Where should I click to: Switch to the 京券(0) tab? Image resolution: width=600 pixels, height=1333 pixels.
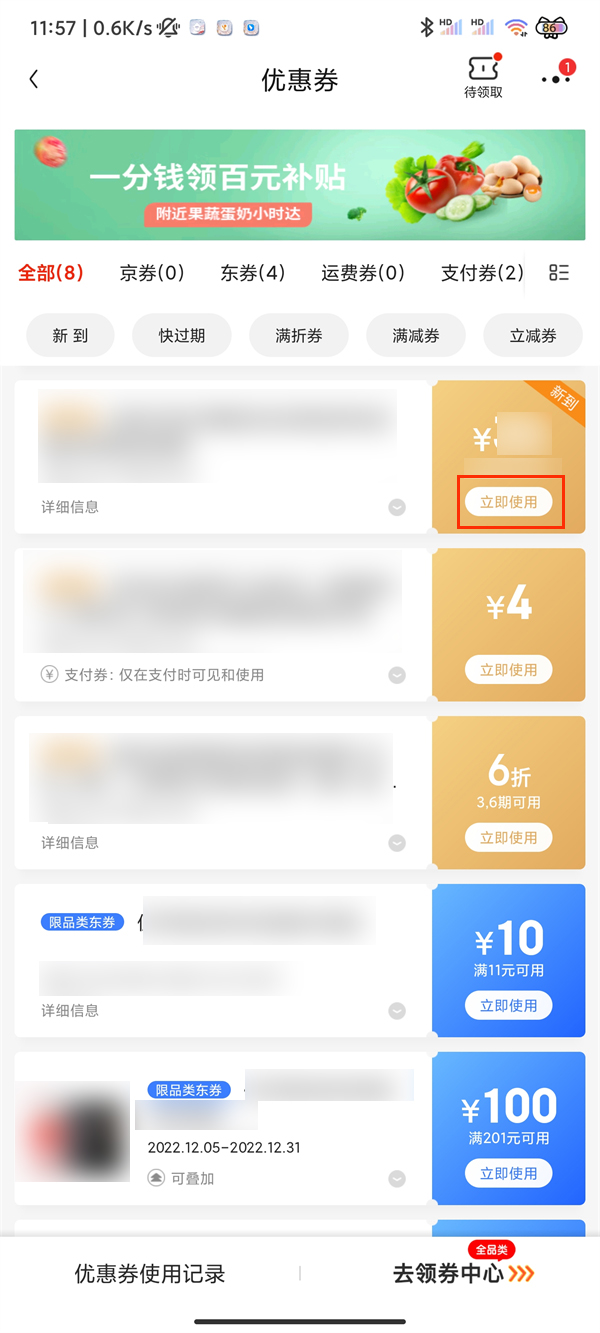[152, 273]
